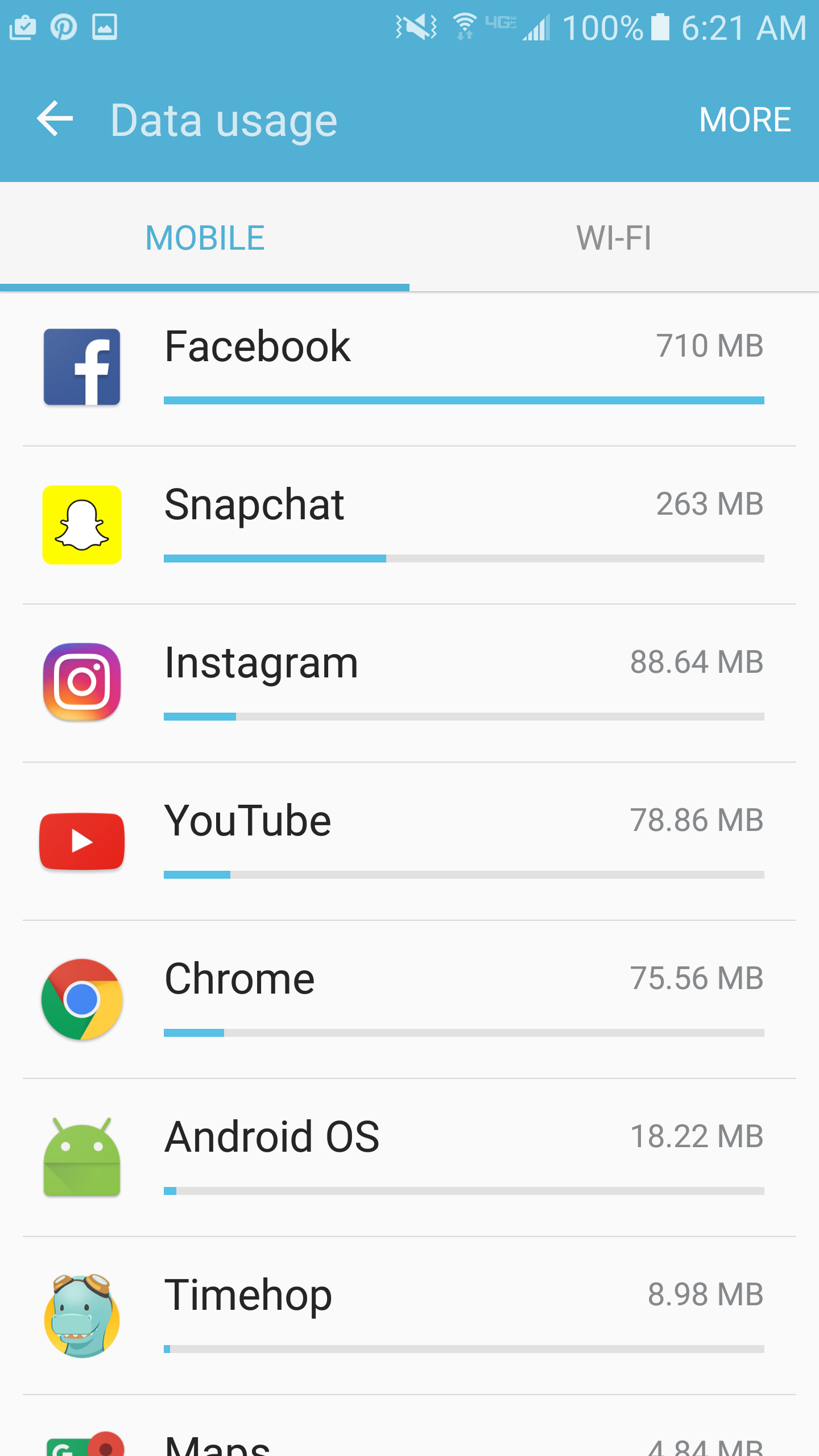Show YouTube data usage details

(409, 841)
